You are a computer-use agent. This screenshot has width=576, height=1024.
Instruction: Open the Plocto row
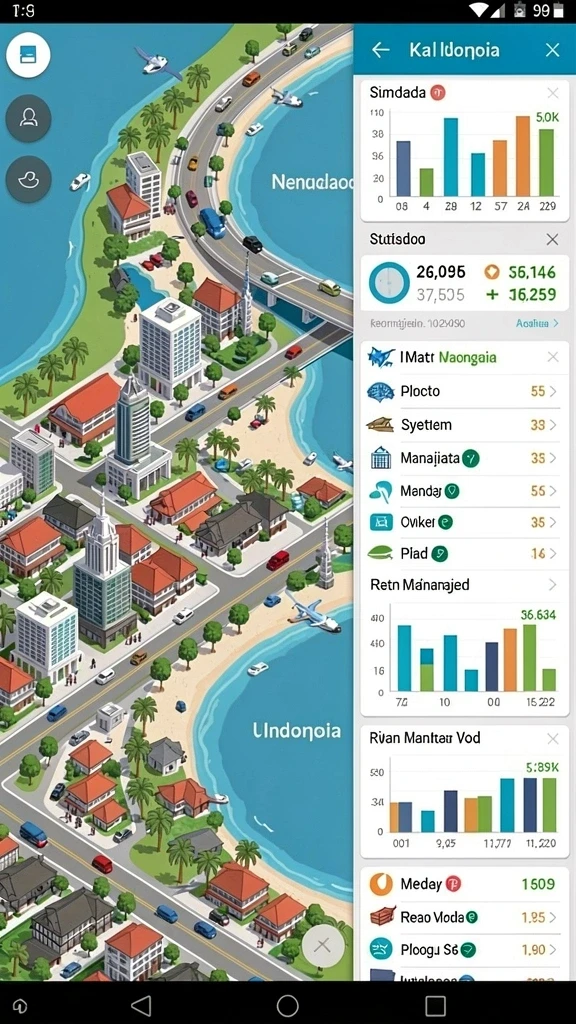462,391
